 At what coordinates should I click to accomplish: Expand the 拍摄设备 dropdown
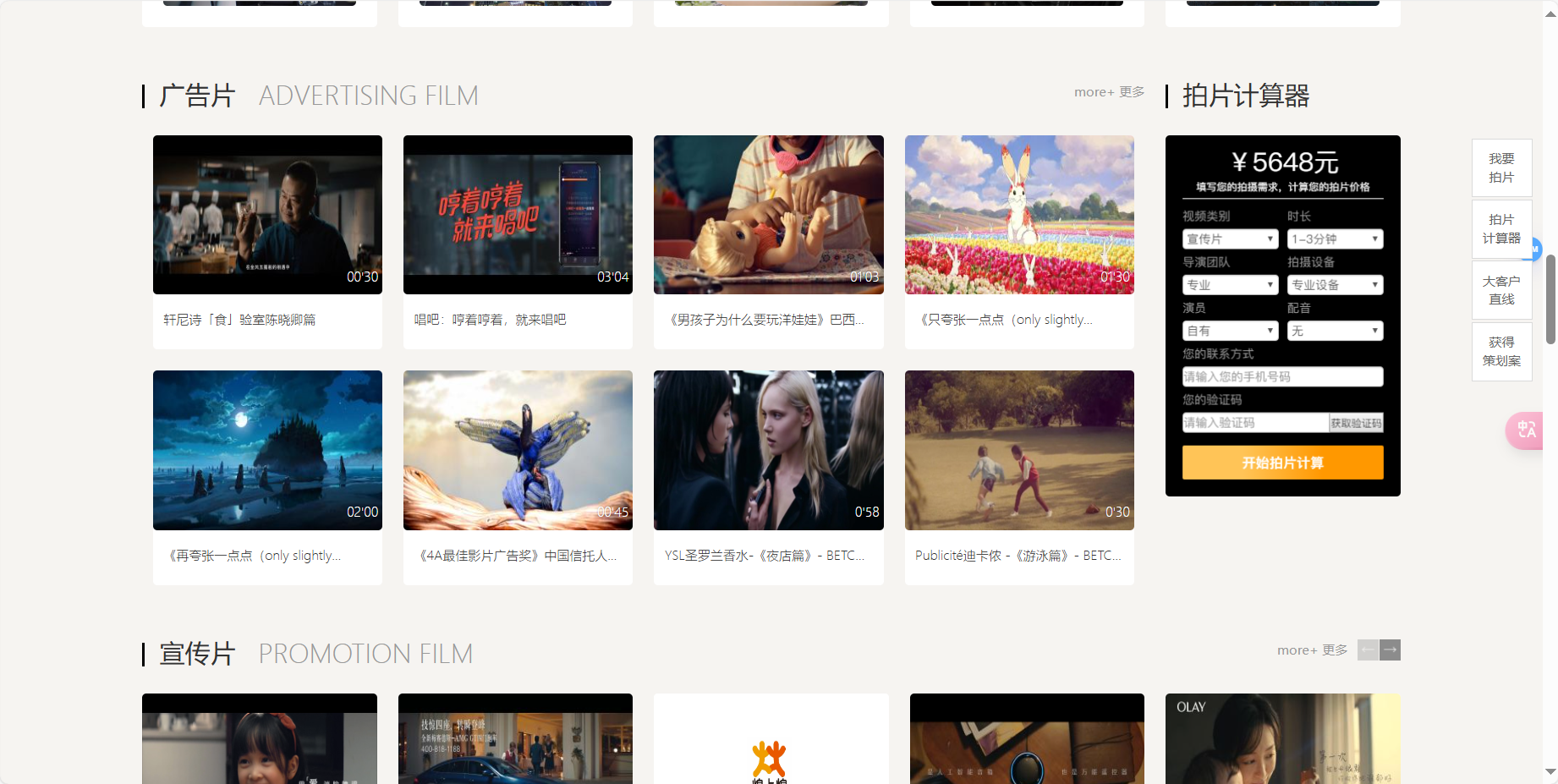[x=1335, y=285]
